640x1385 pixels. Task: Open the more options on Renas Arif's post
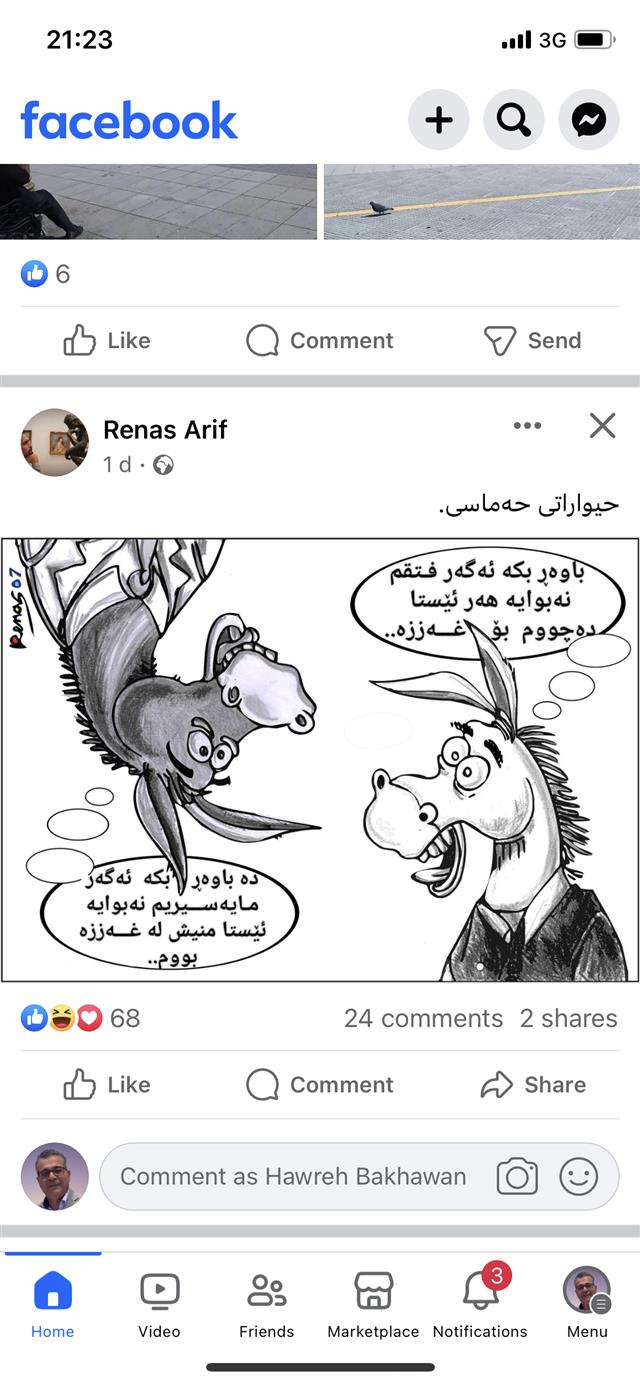(x=527, y=426)
